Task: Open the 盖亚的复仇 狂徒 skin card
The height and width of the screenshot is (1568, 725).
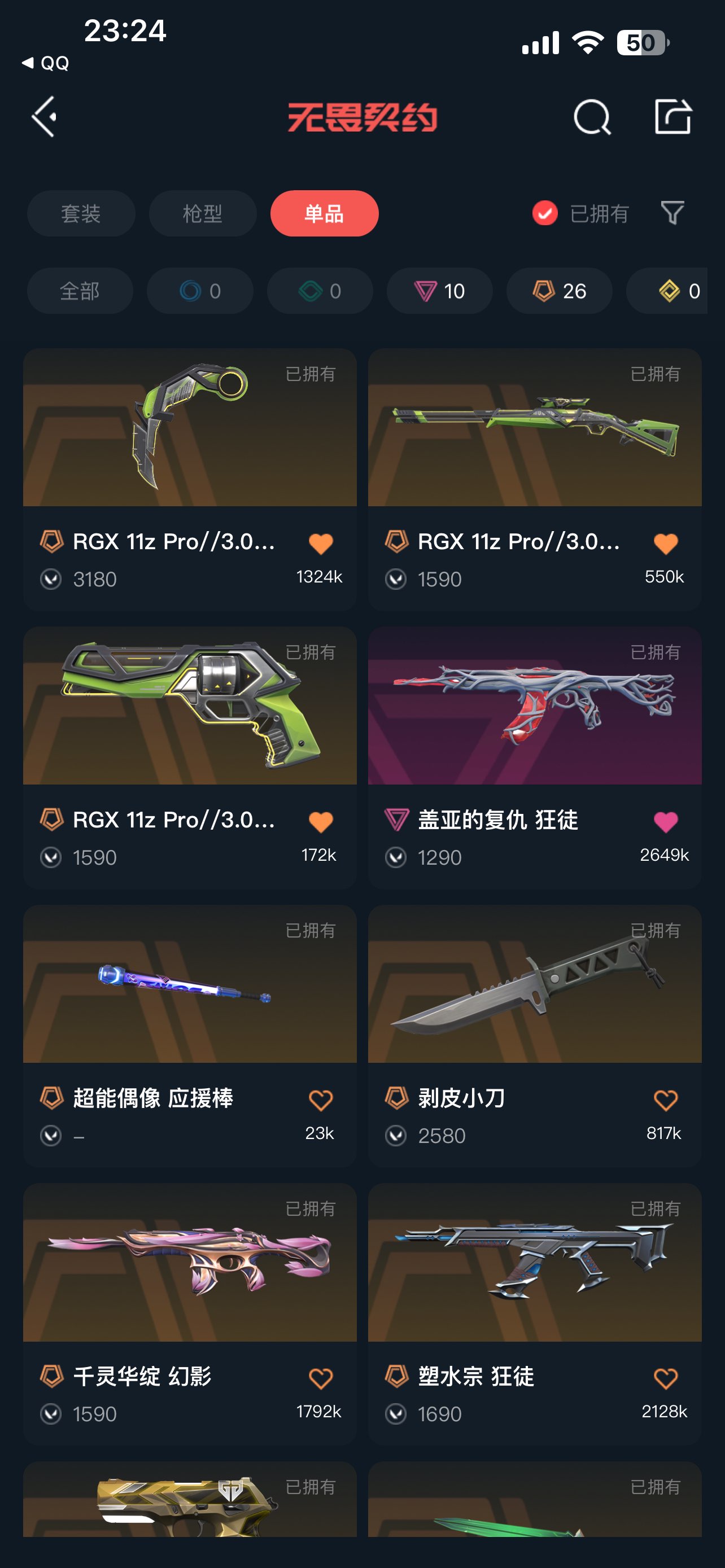Action: (535, 757)
